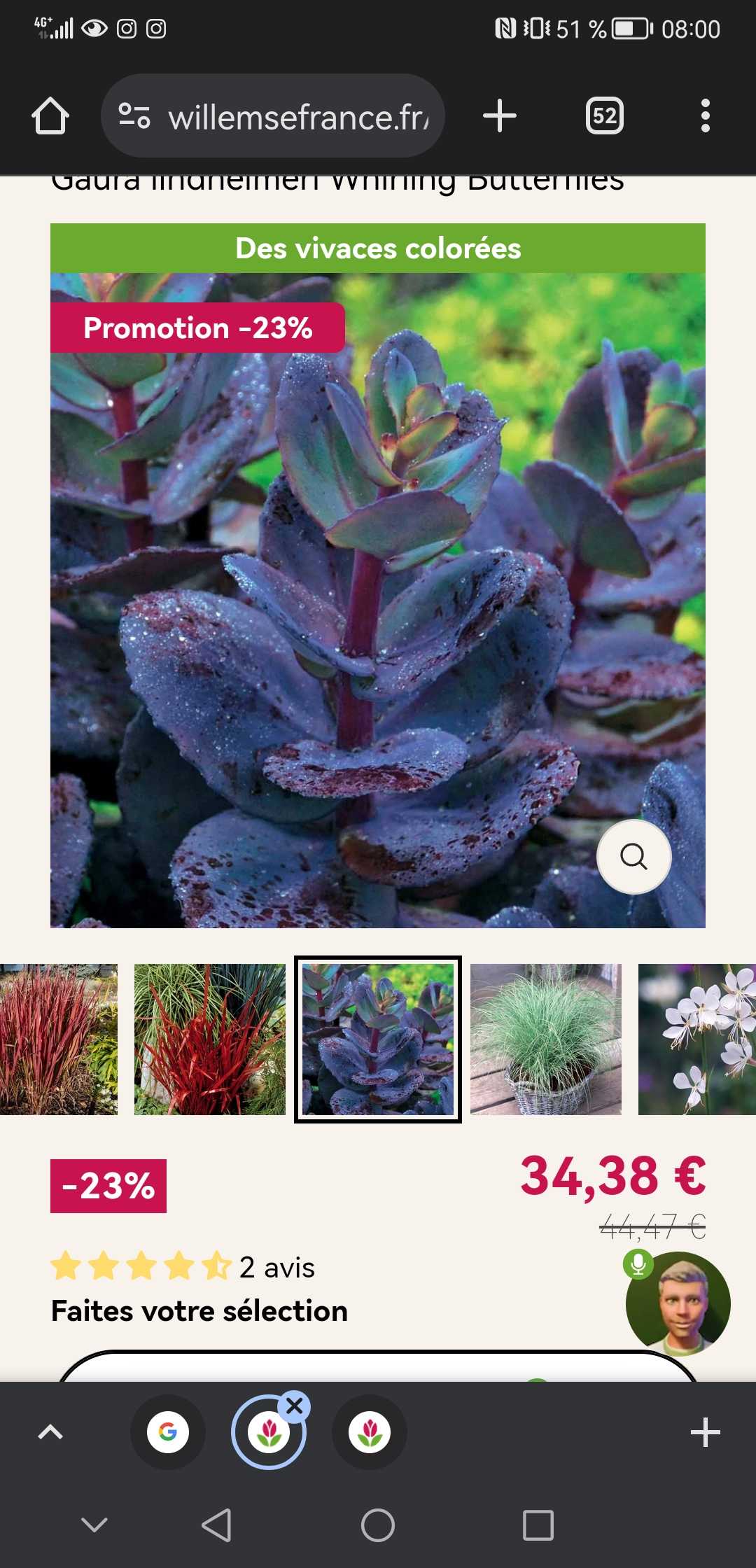The width and height of the screenshot is (756, 1568).
Task: Zoom the product image with magnifier
Action: coord(634,856)
